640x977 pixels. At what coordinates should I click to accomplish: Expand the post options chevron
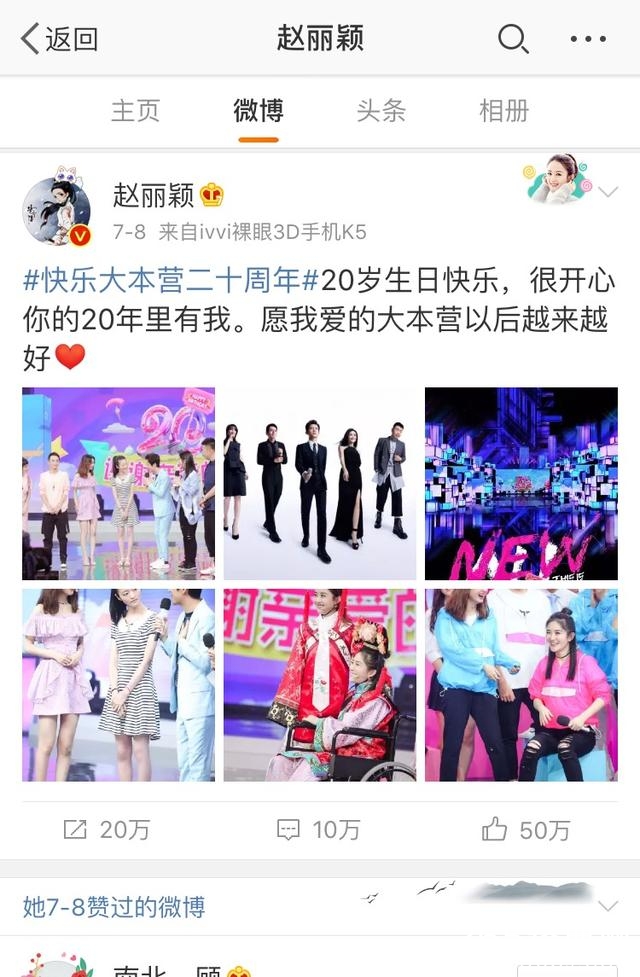click(x=607, y=192)
